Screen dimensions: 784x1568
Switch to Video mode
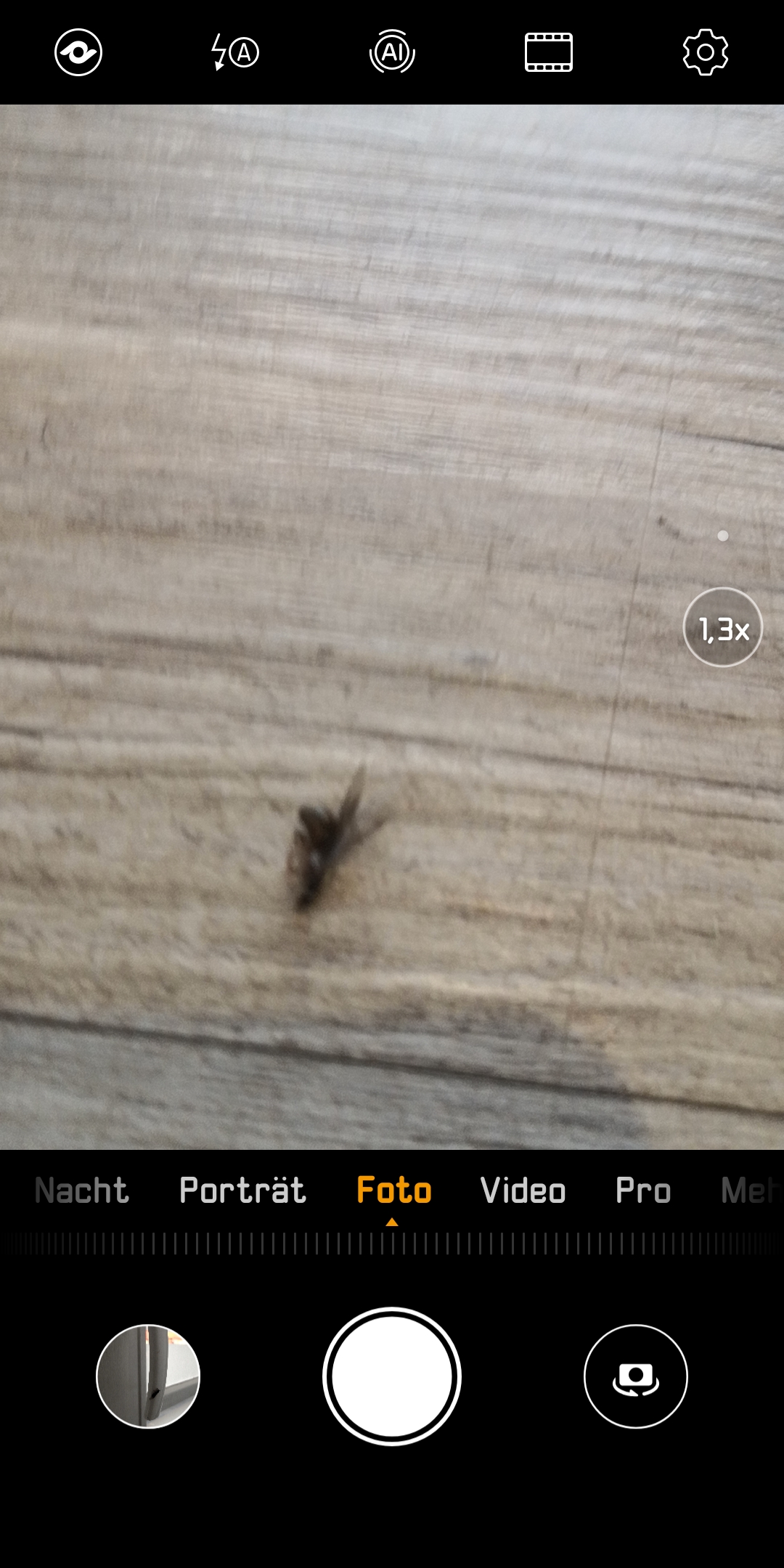(x=523, y=1191)
